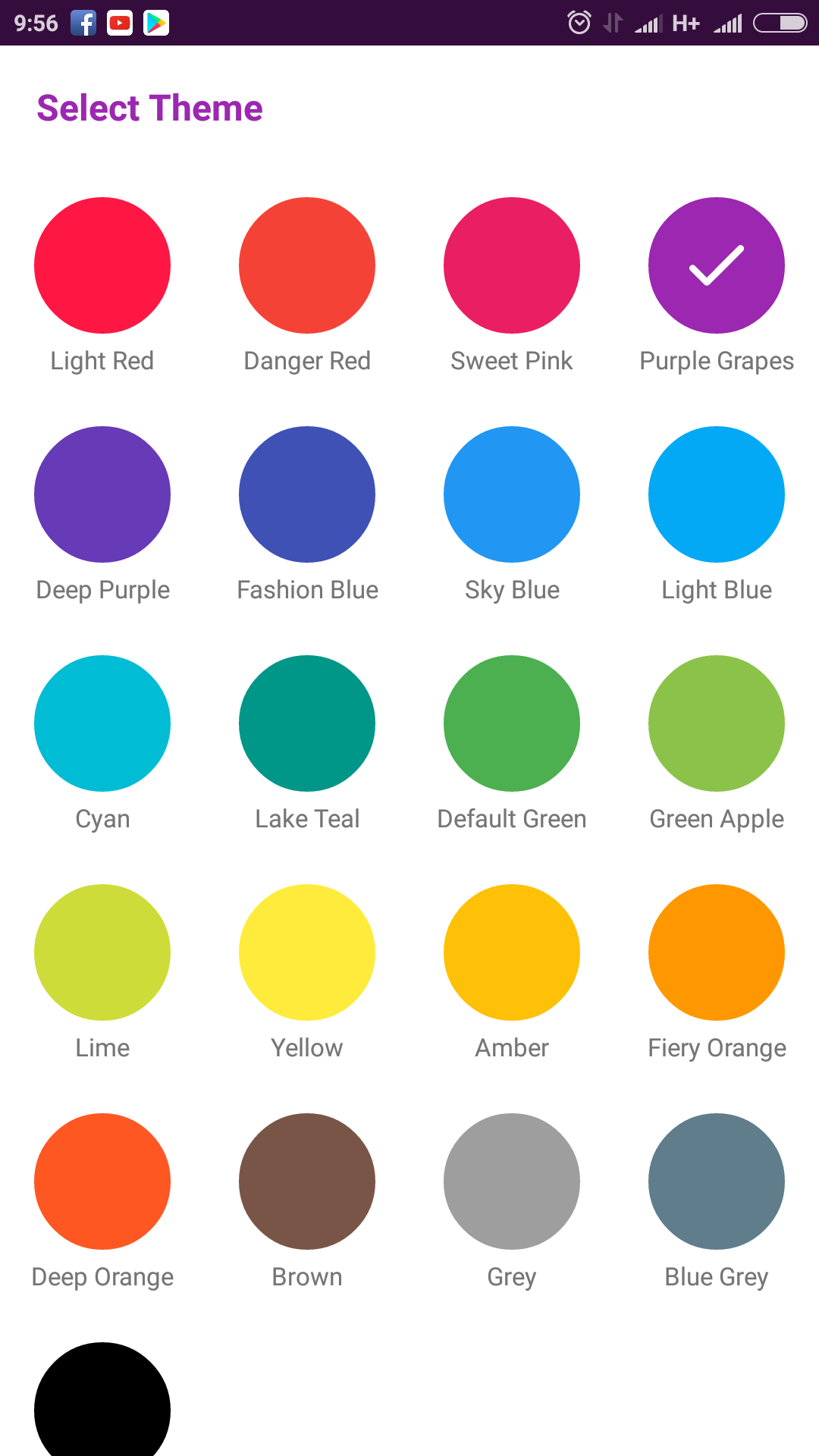This screenshot has height=1456, width=819.
Task: Choose Green Apple theme
Action: coord(717,723)
